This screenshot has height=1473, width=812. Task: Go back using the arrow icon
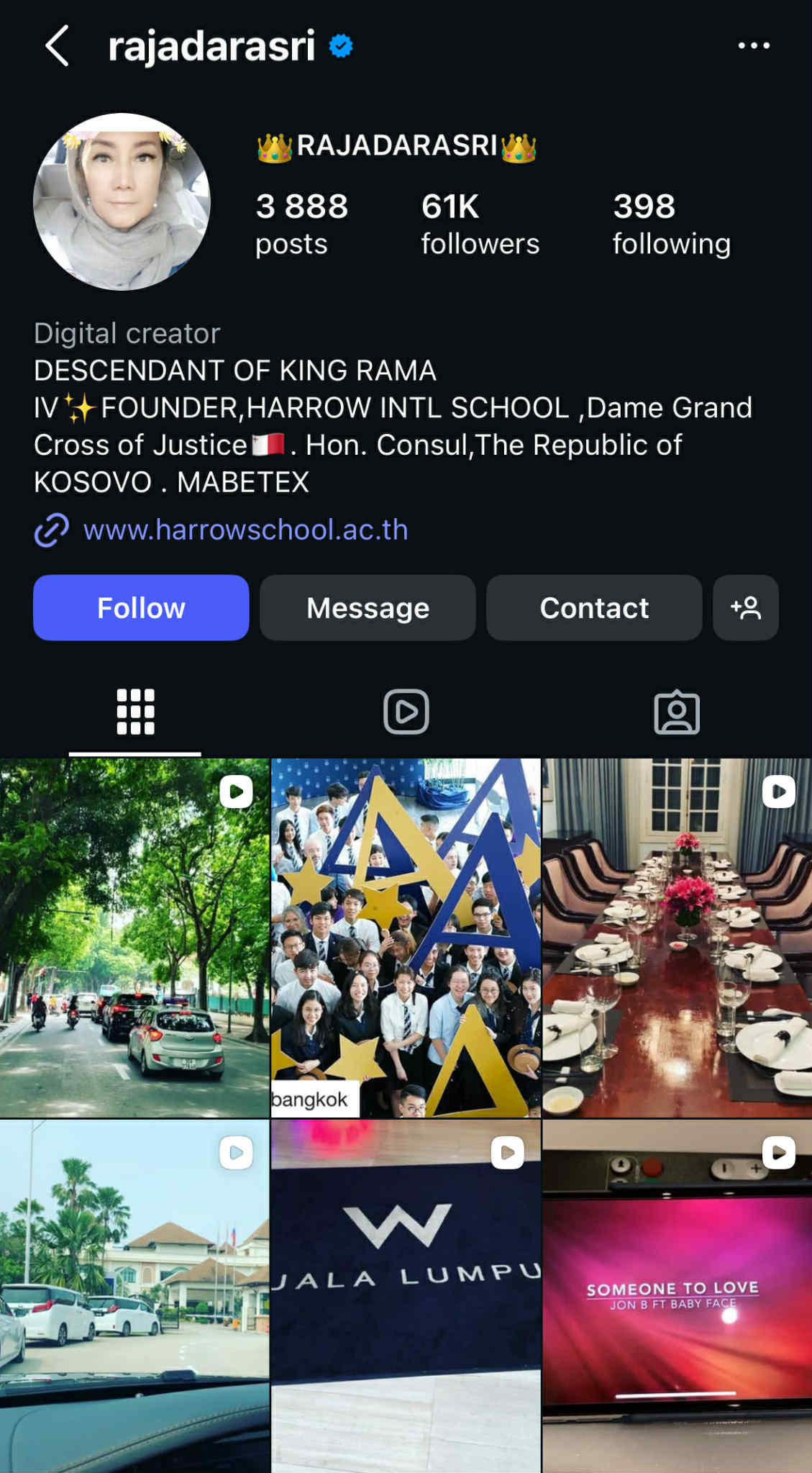coord(58,46)
